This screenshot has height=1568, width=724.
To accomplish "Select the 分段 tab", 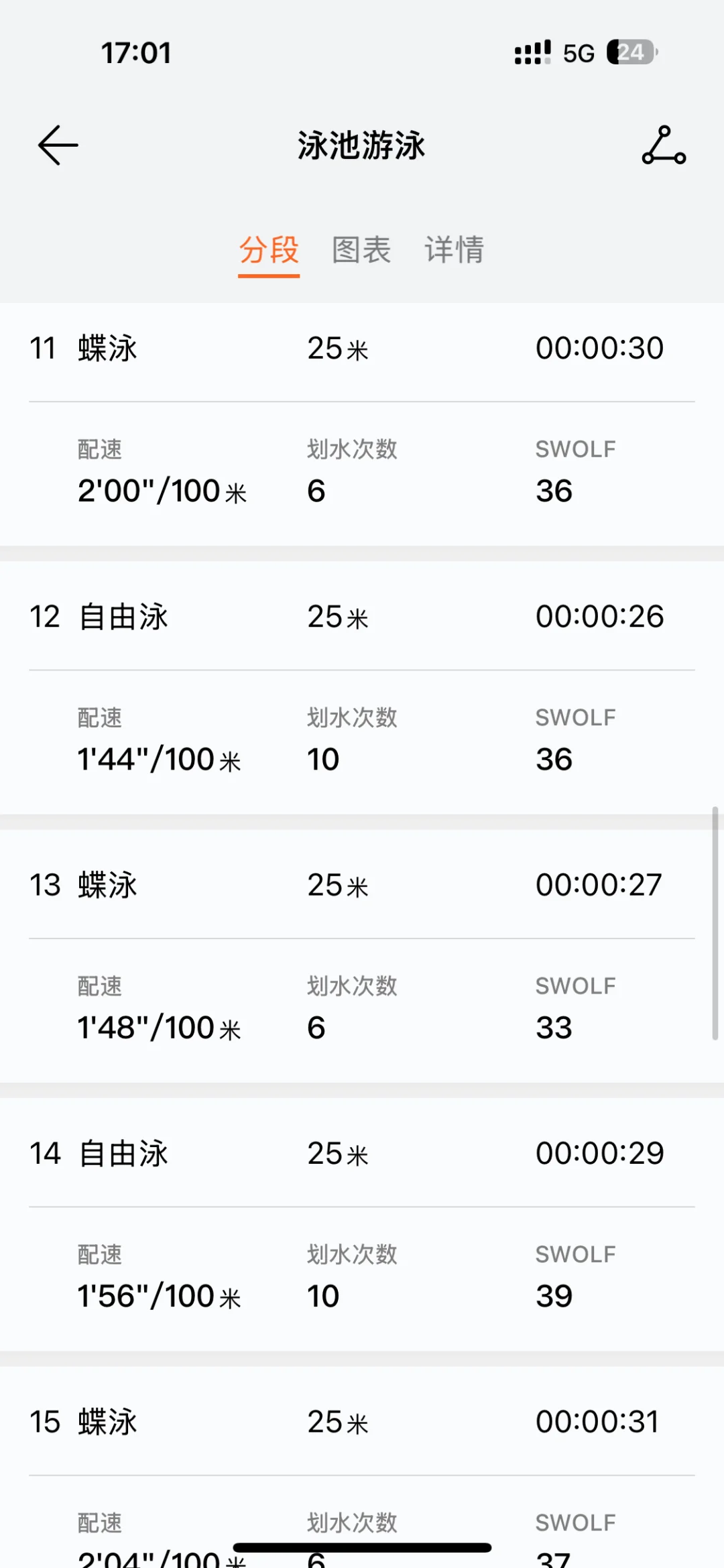I will tap(269, 250).
